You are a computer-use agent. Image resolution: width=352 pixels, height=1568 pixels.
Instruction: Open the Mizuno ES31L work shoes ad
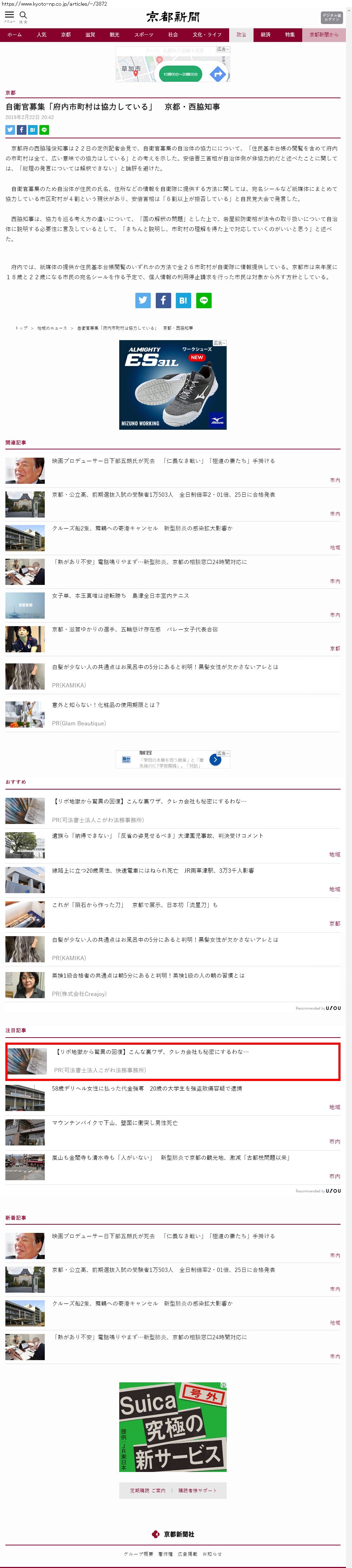click(173, 385)
